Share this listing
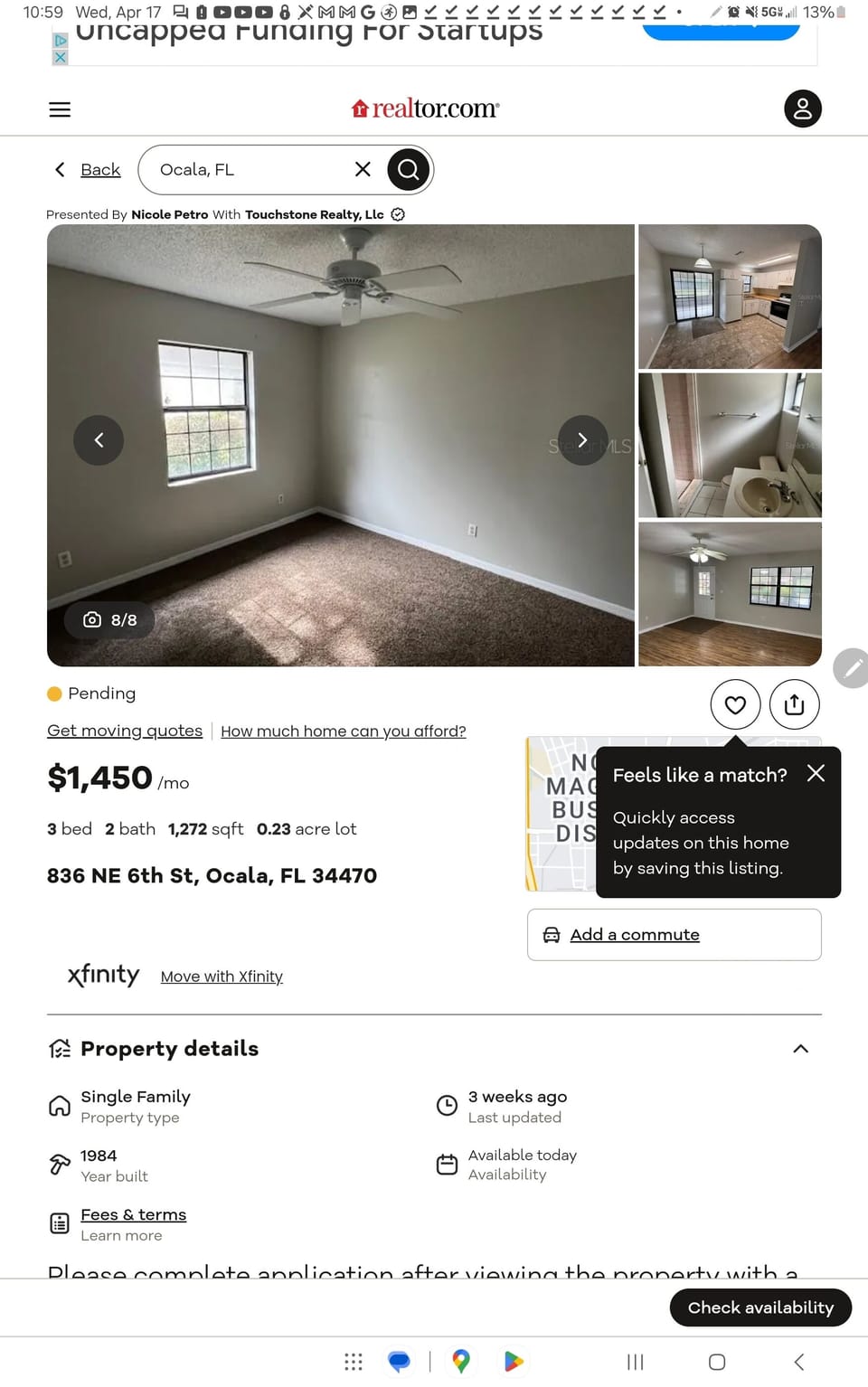Screen dimensions: 868x1387 coord(794,704)
